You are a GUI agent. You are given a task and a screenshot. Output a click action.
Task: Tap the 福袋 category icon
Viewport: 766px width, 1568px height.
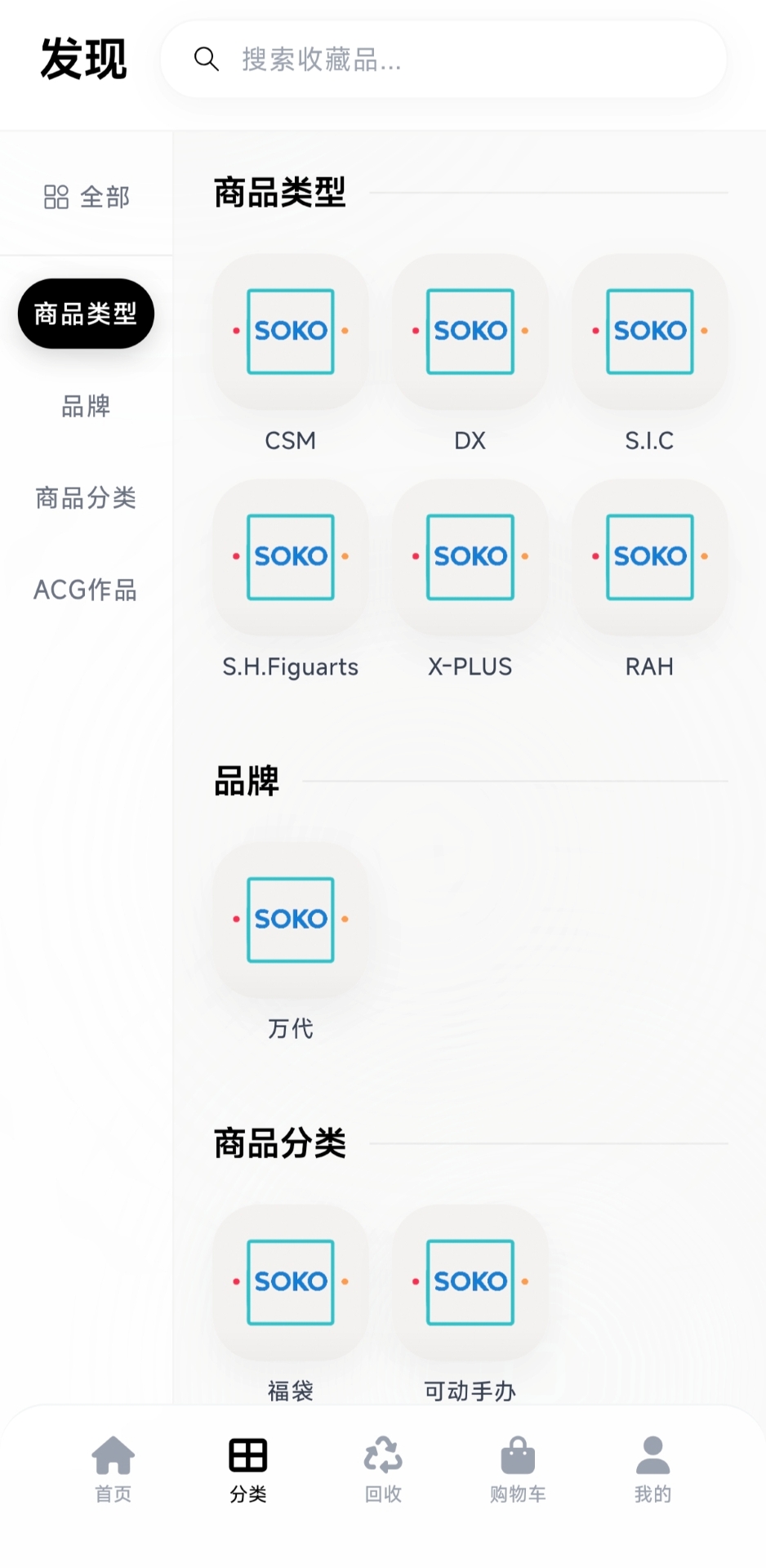point(290,1282)
